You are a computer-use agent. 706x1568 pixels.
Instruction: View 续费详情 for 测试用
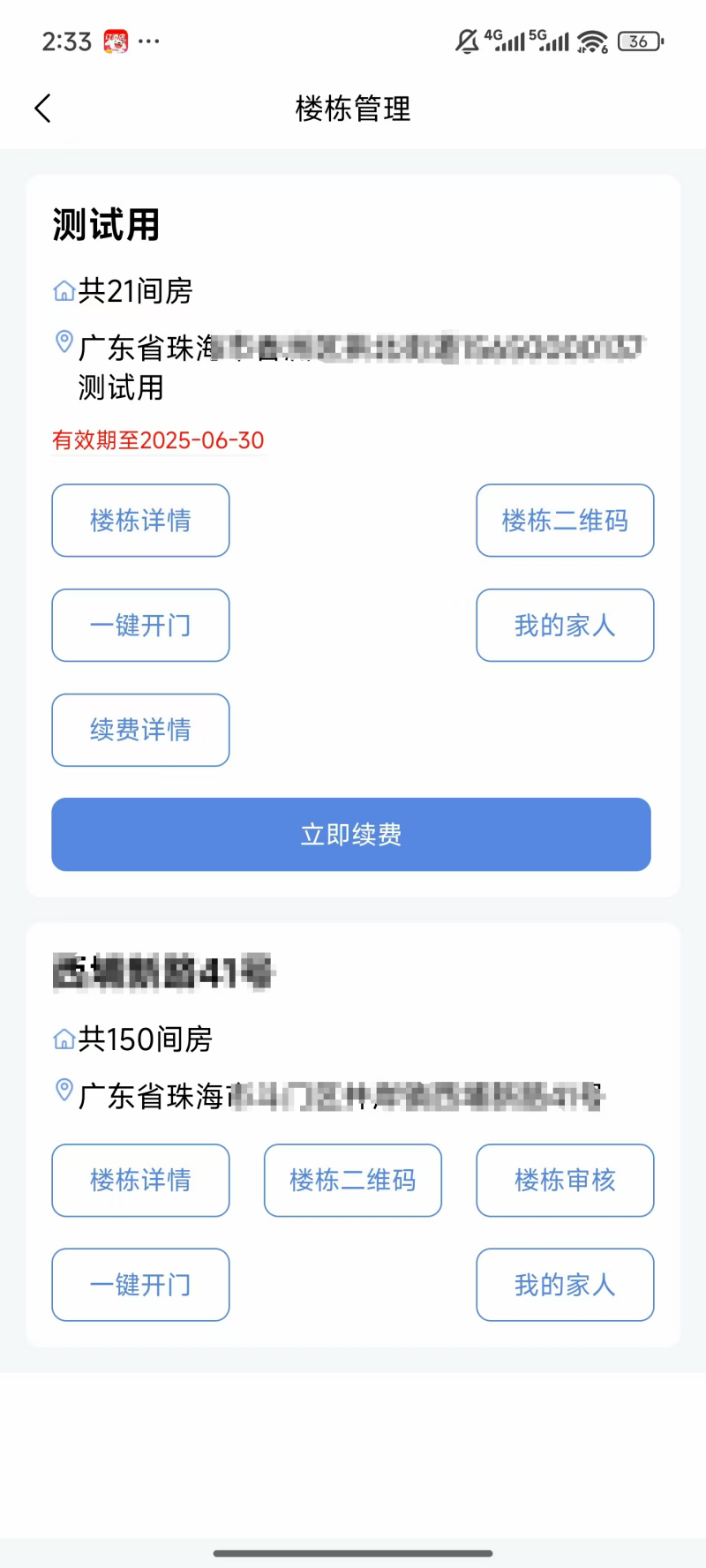pos(140,730)
